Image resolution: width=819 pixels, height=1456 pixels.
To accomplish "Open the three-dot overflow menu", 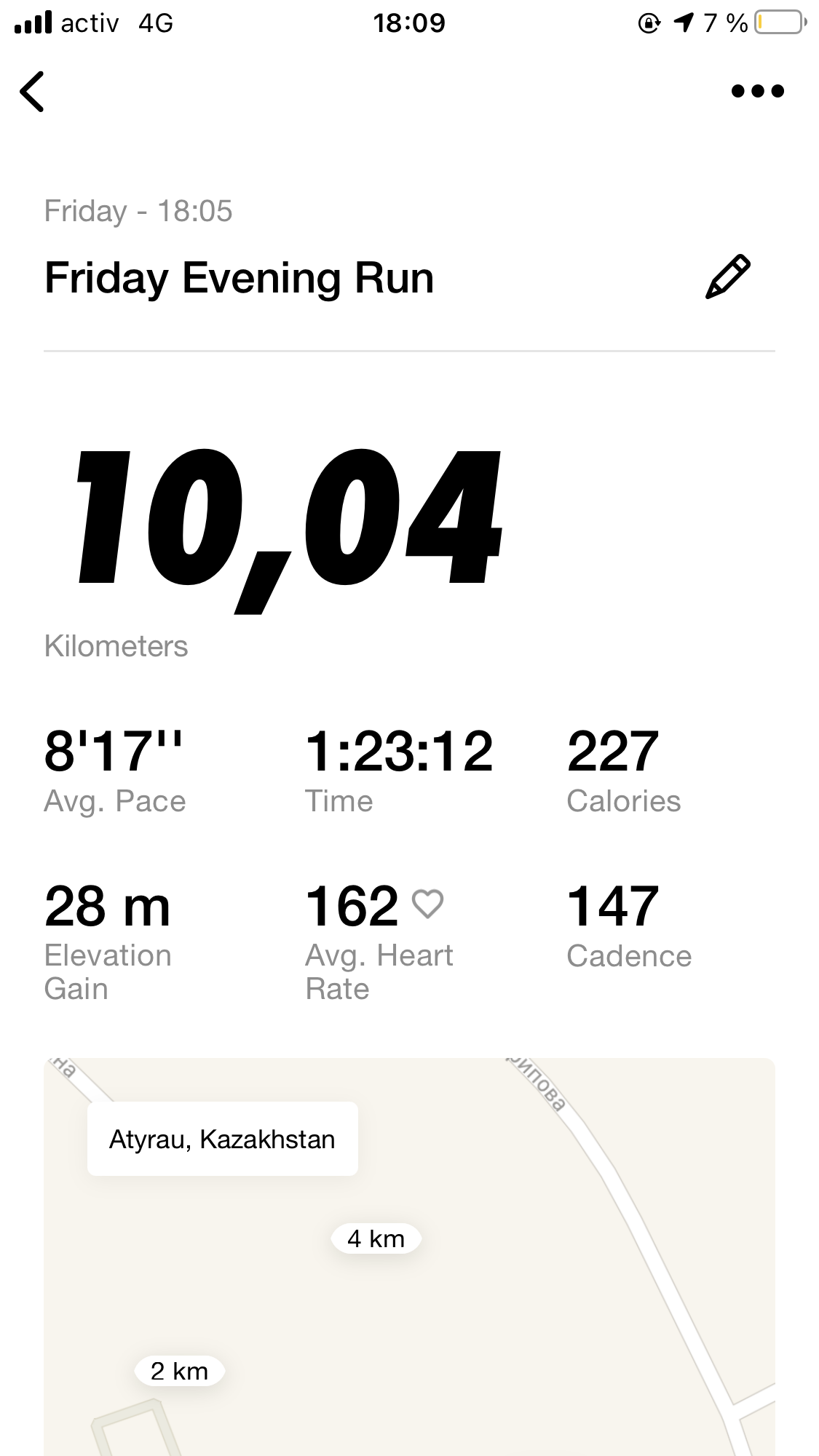I will click(x=757, y=92).
